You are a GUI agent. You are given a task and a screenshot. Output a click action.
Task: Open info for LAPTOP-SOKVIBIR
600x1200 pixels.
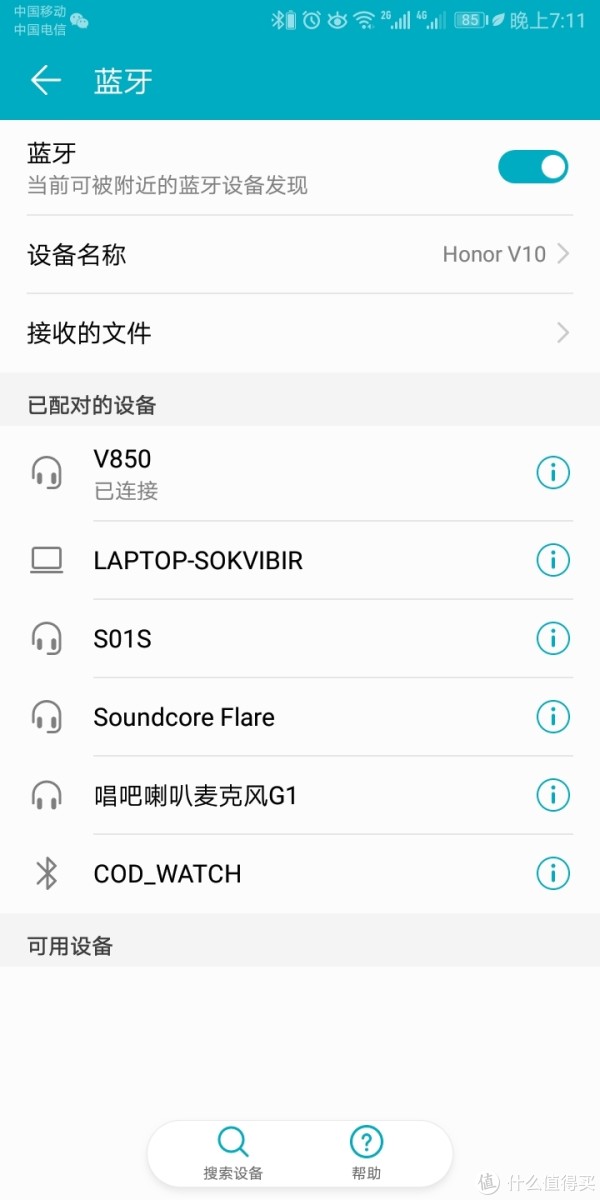pyautogui.click(x=553, y=560)
